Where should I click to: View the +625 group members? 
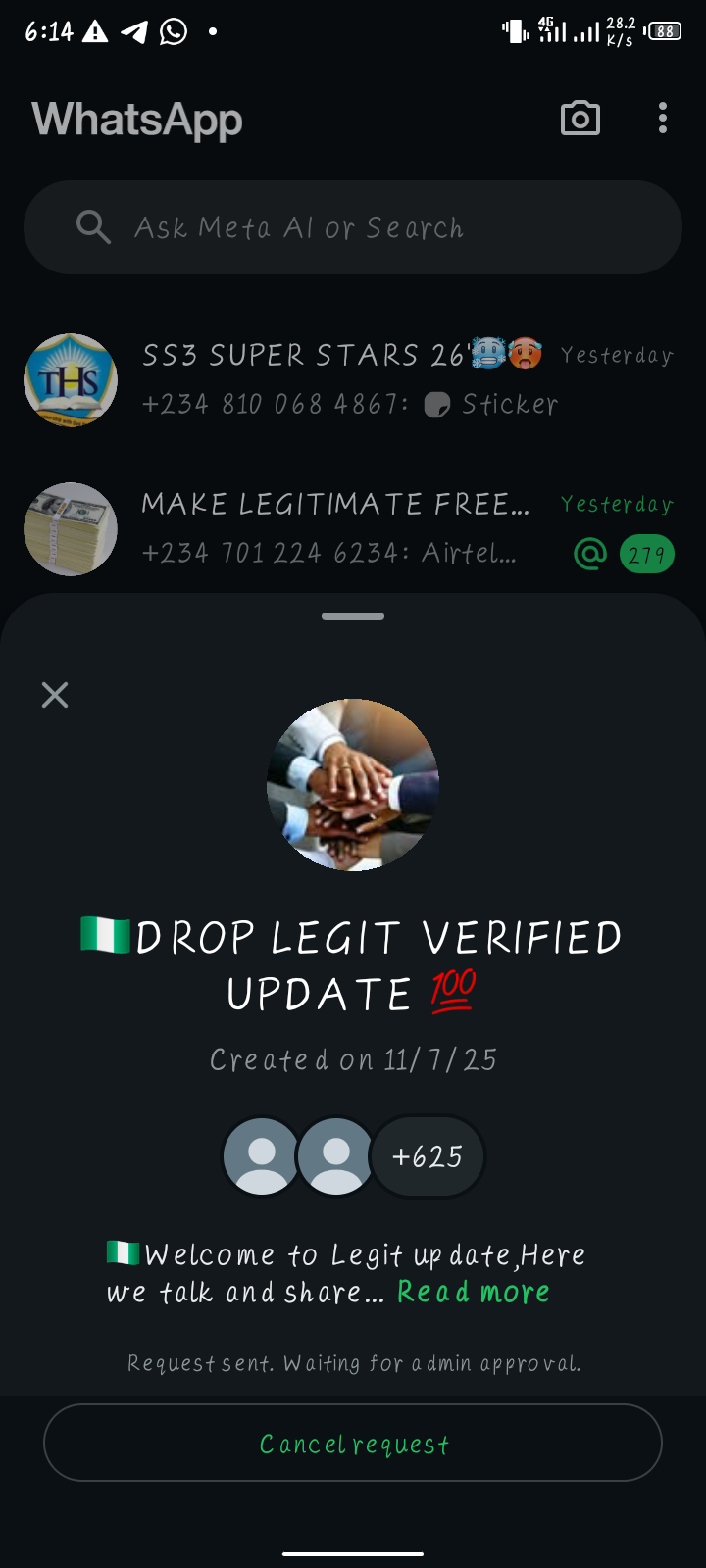(x=428, y=1156)
